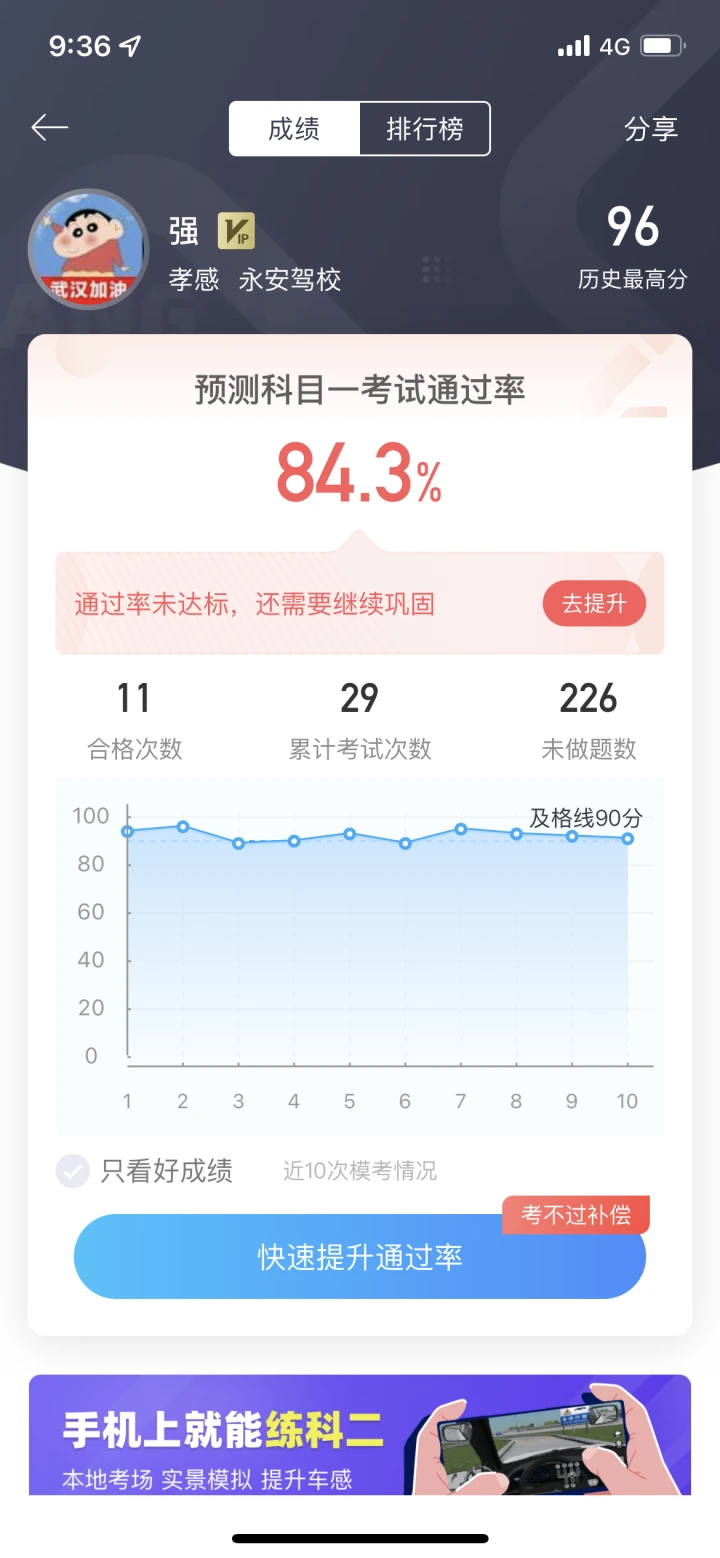Switch to the 排行榜 tab
The width and height of the screenshot is (720, 1558).
425,129
